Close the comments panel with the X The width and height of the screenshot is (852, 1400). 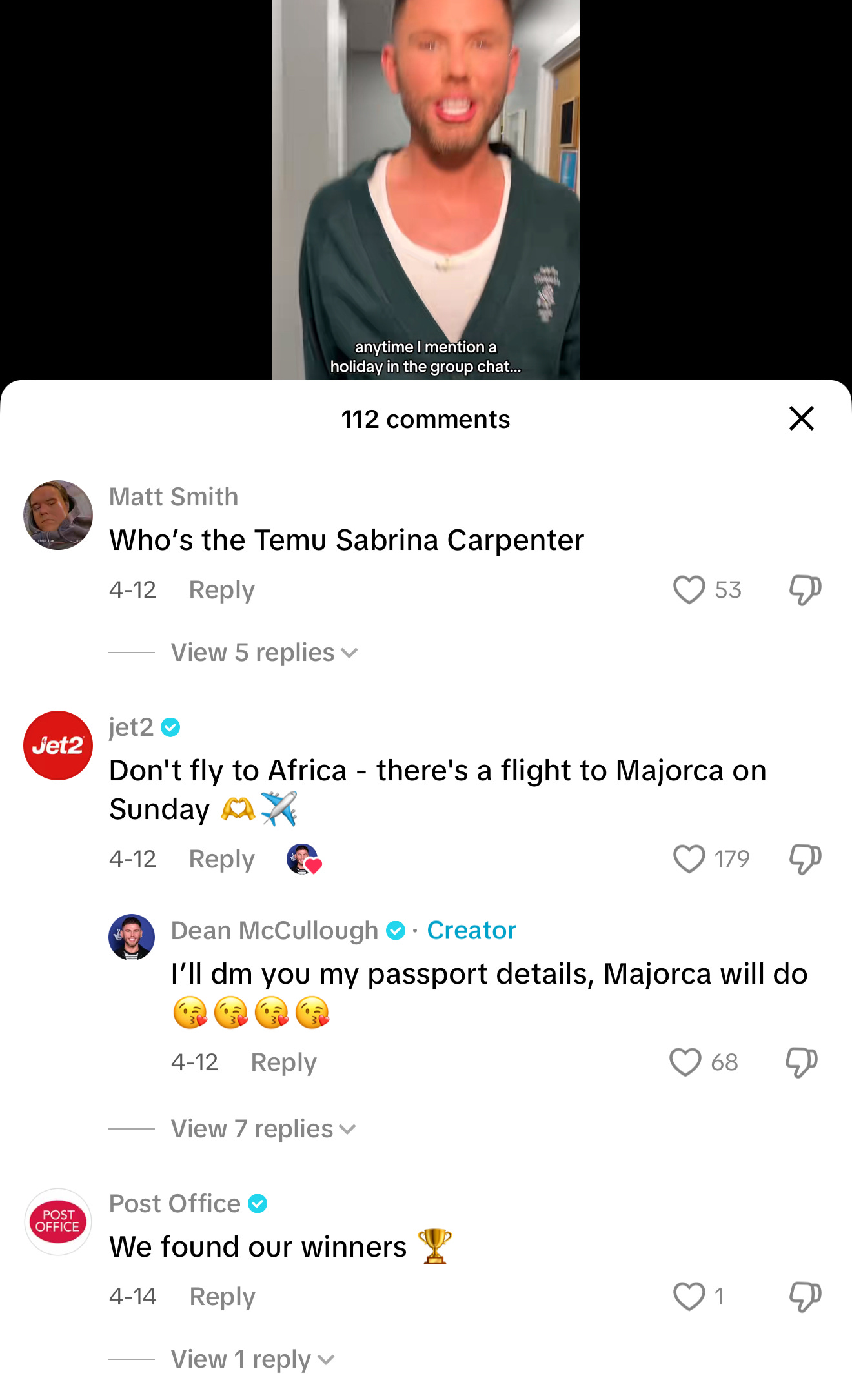pos(801,418)
